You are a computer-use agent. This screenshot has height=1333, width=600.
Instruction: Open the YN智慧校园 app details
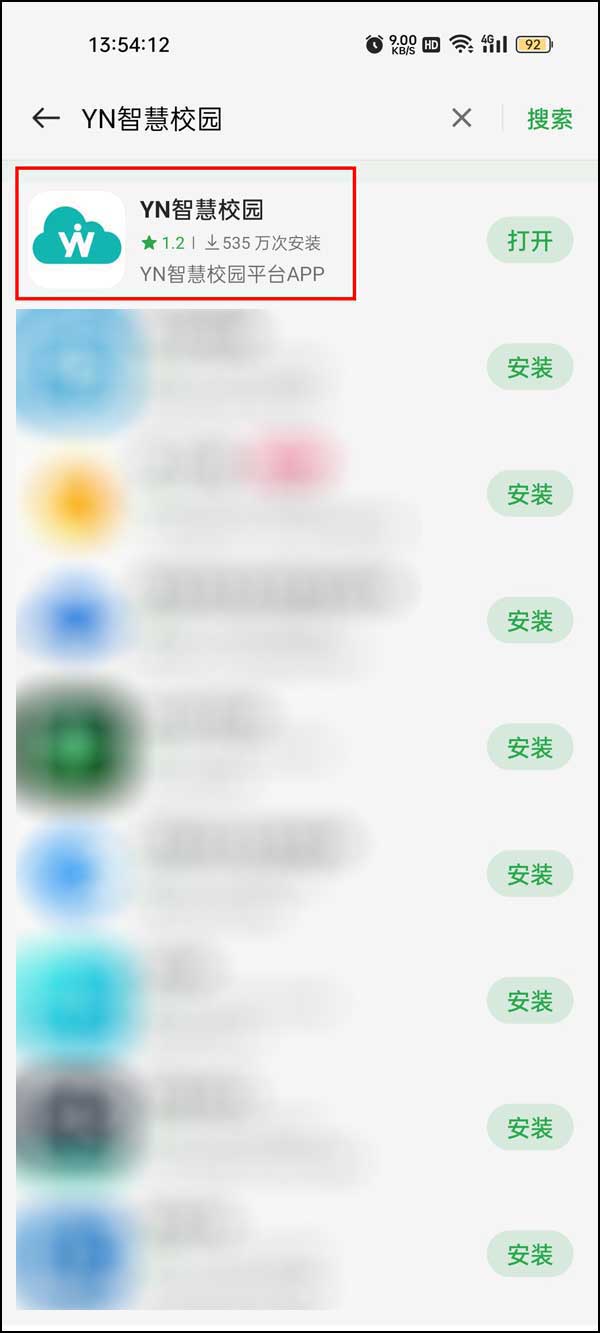click(x=230, y=240)
